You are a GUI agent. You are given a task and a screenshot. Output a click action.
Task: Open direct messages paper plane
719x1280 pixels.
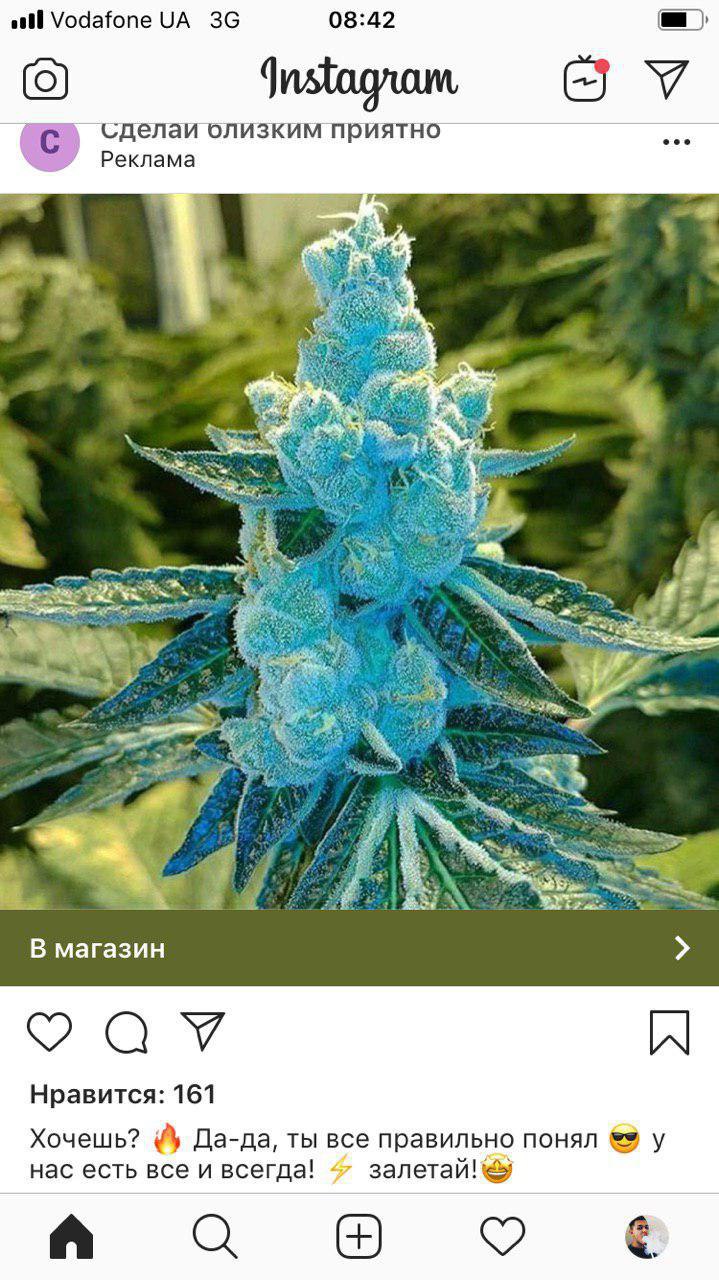point(666,79)
